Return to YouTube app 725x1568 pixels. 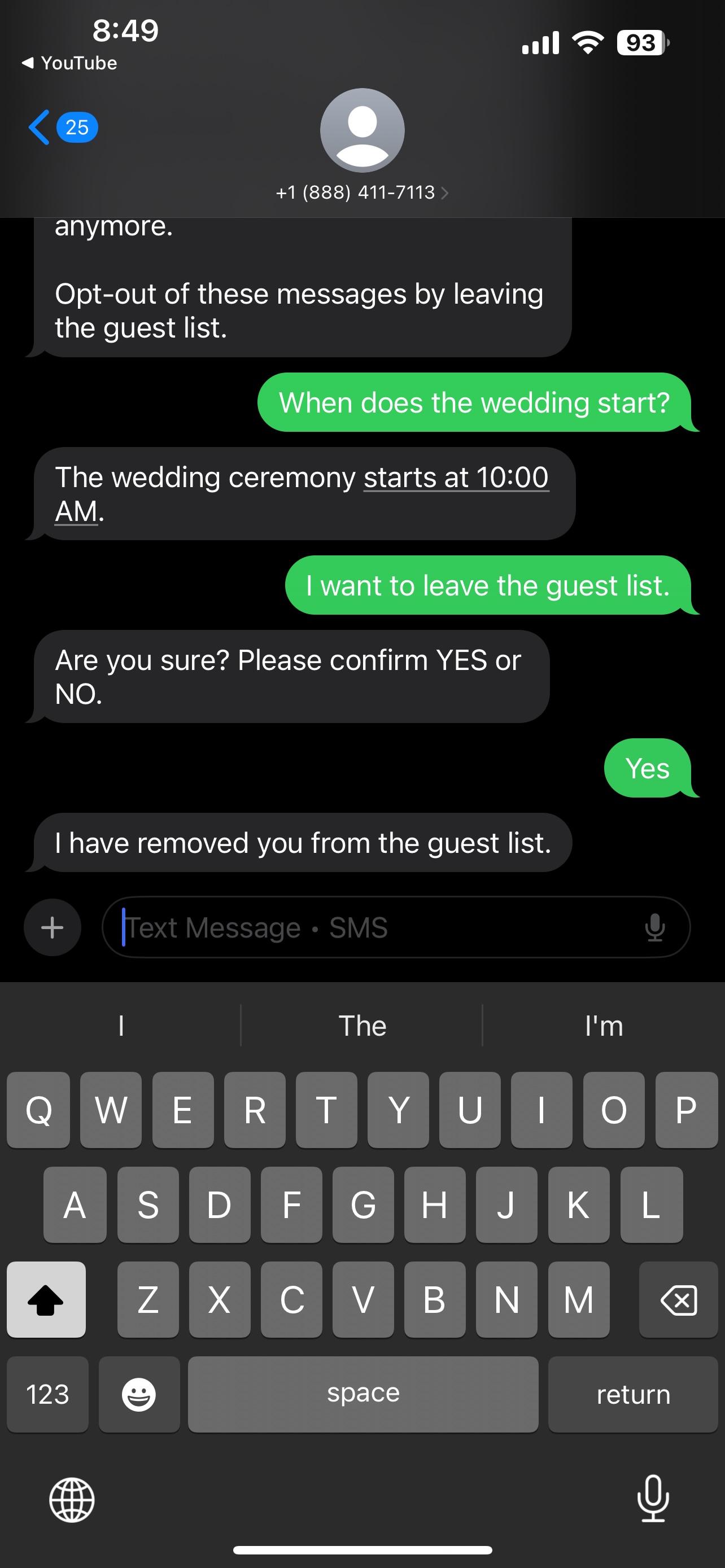69,63
